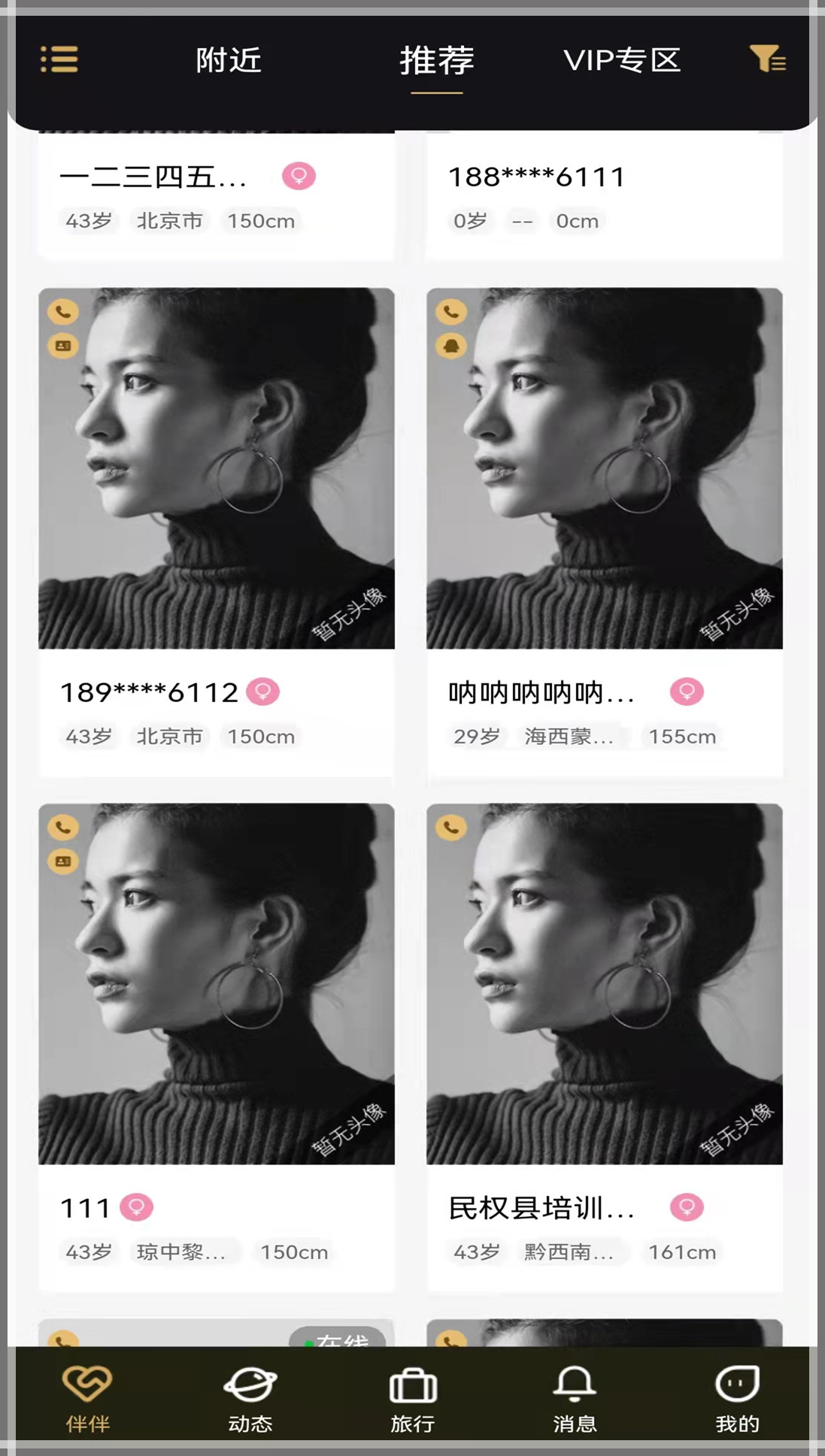This screenshot has width=825, height=1456.
Task: Open the 我的 bottom tab
Action: [737, 1399]
